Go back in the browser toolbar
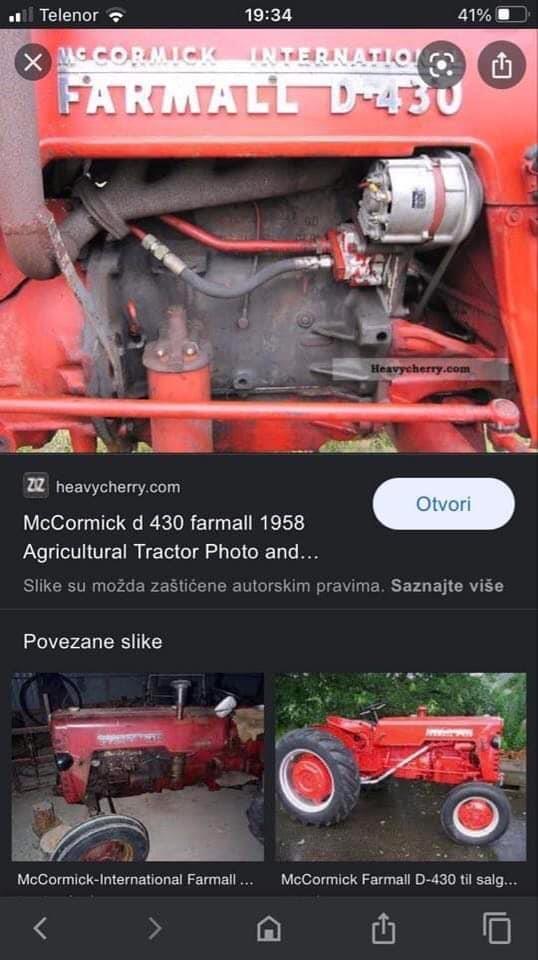The image size is (538, 960). tap(40, 928)
